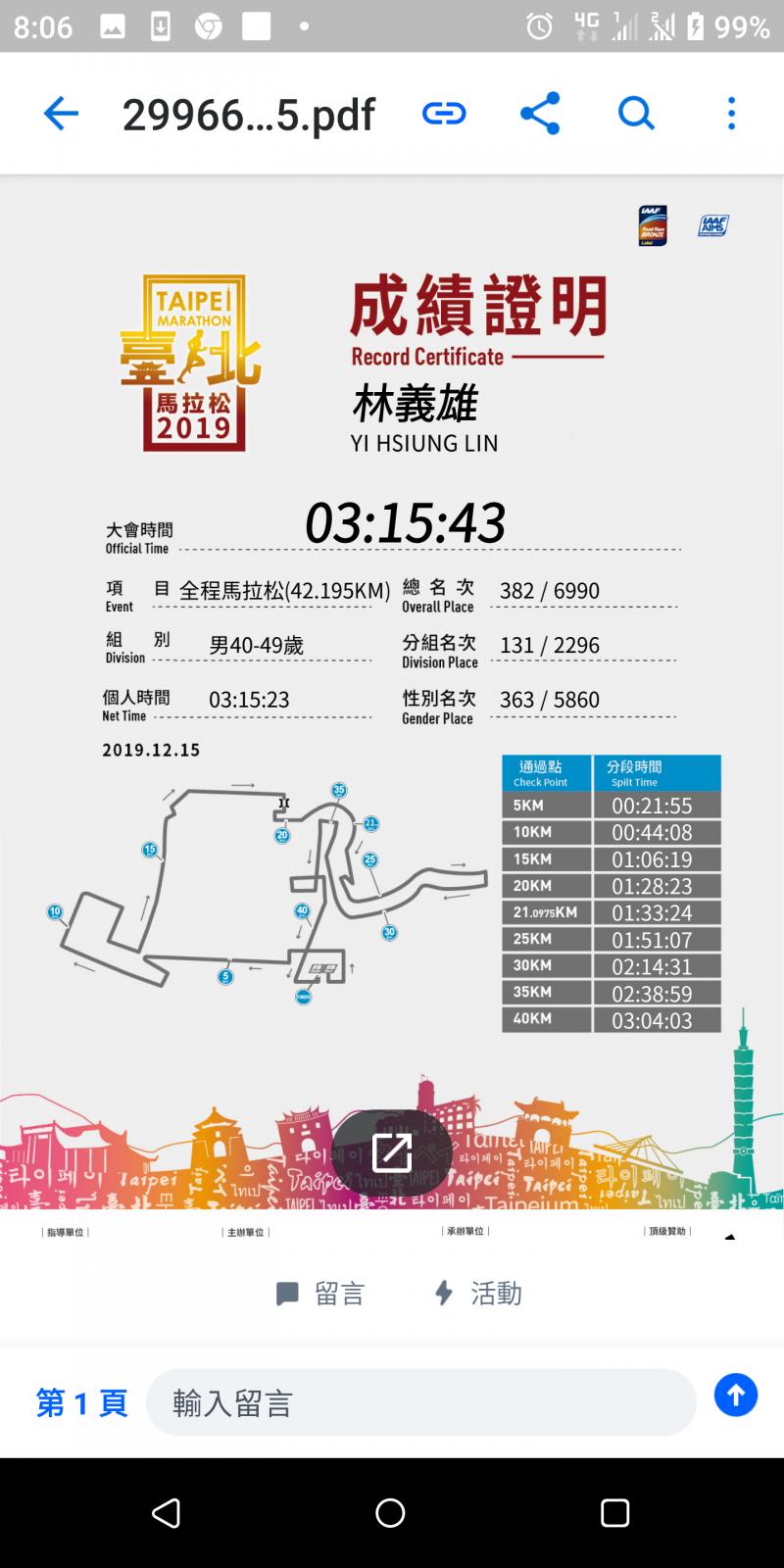
Task: Copy the link to this PDF
Action: 444,114
